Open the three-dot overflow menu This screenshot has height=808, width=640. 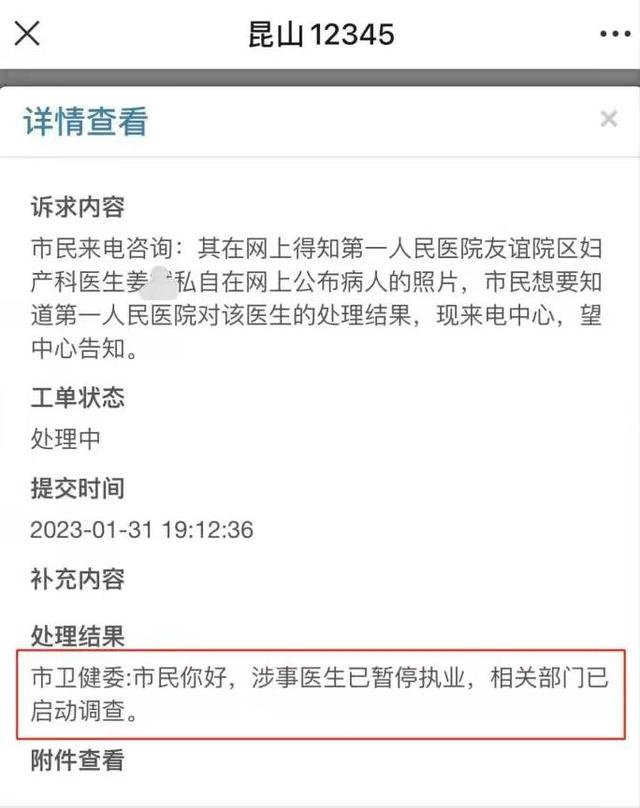614,34
